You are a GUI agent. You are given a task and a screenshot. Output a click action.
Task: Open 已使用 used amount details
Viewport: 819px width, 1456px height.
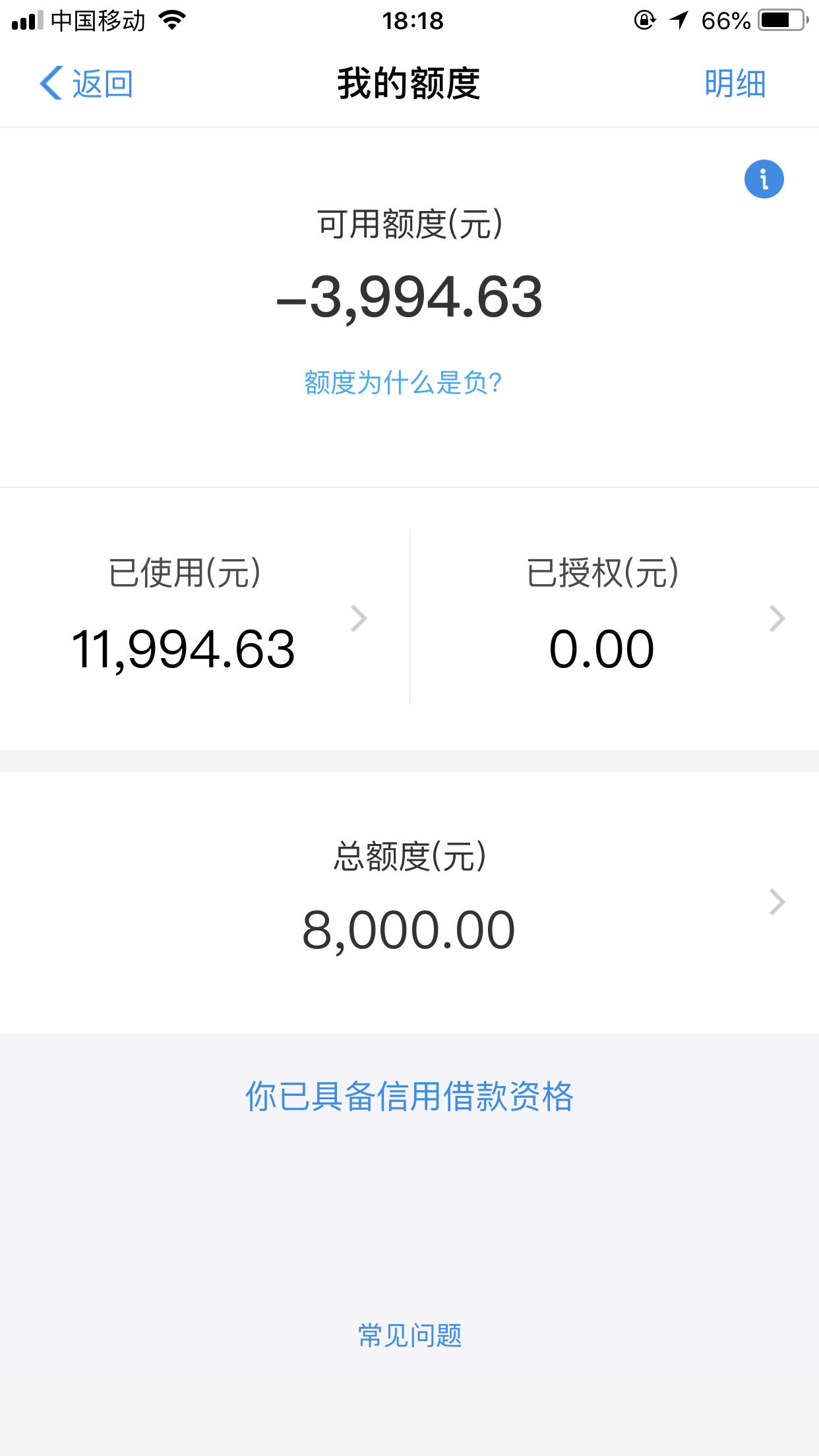pyautogui.click(x=204, y=619)
